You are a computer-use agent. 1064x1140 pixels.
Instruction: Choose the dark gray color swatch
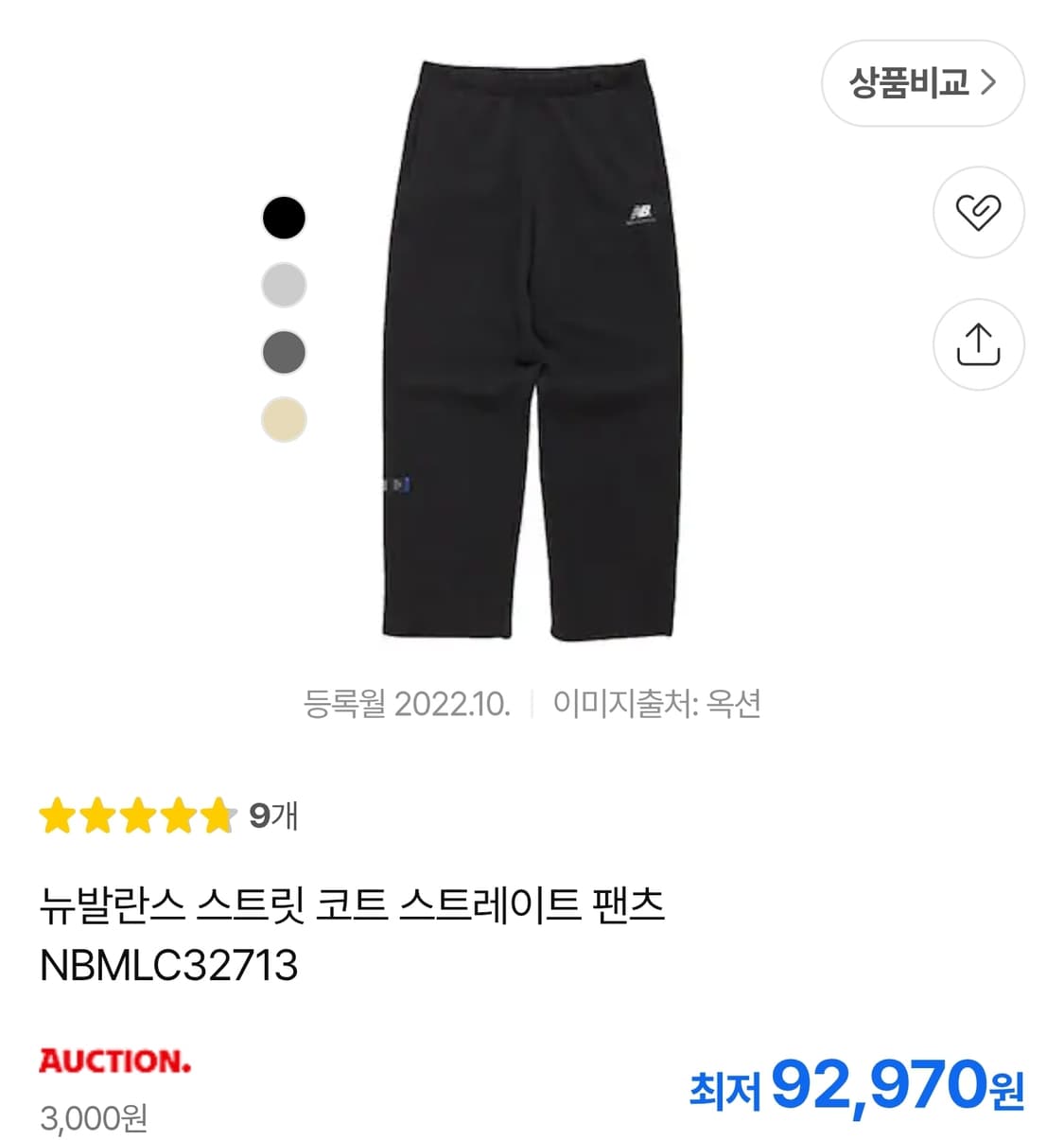[283, 348]
